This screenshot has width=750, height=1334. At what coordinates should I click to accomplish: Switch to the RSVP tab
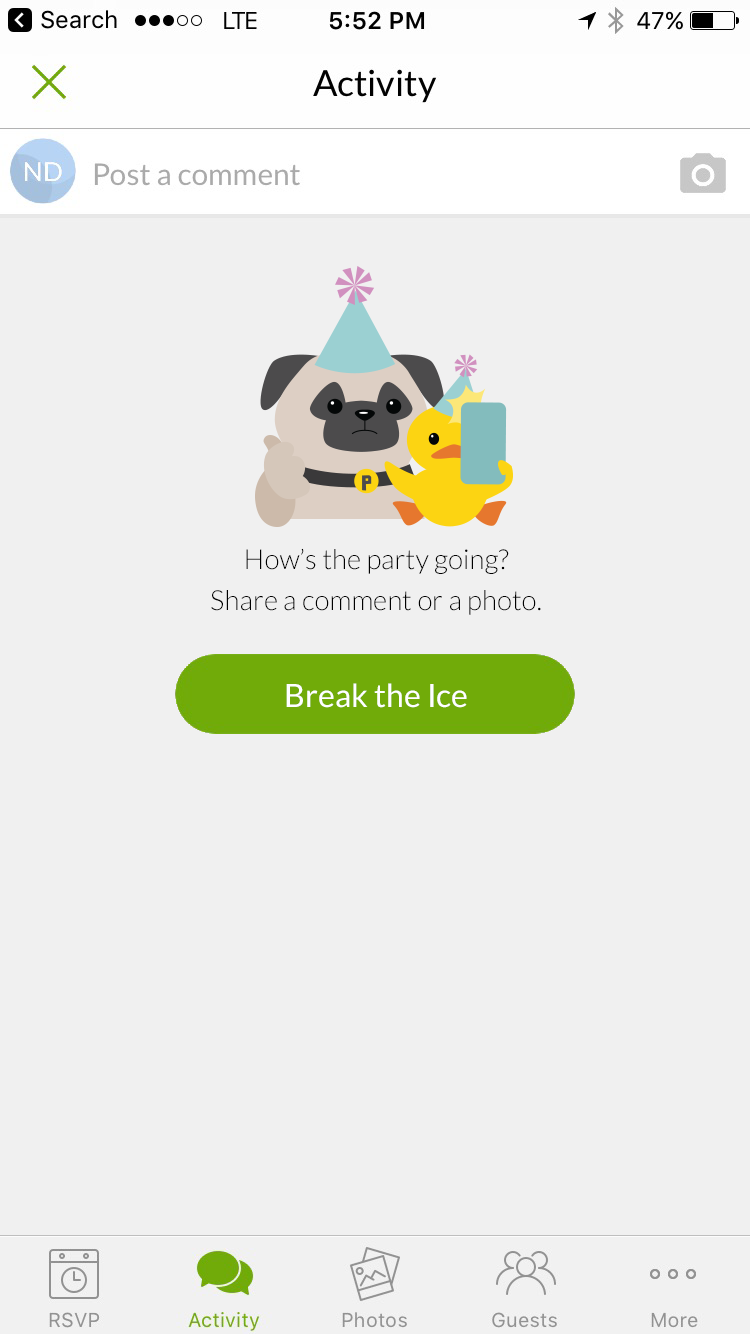[x=74, y=1287]
